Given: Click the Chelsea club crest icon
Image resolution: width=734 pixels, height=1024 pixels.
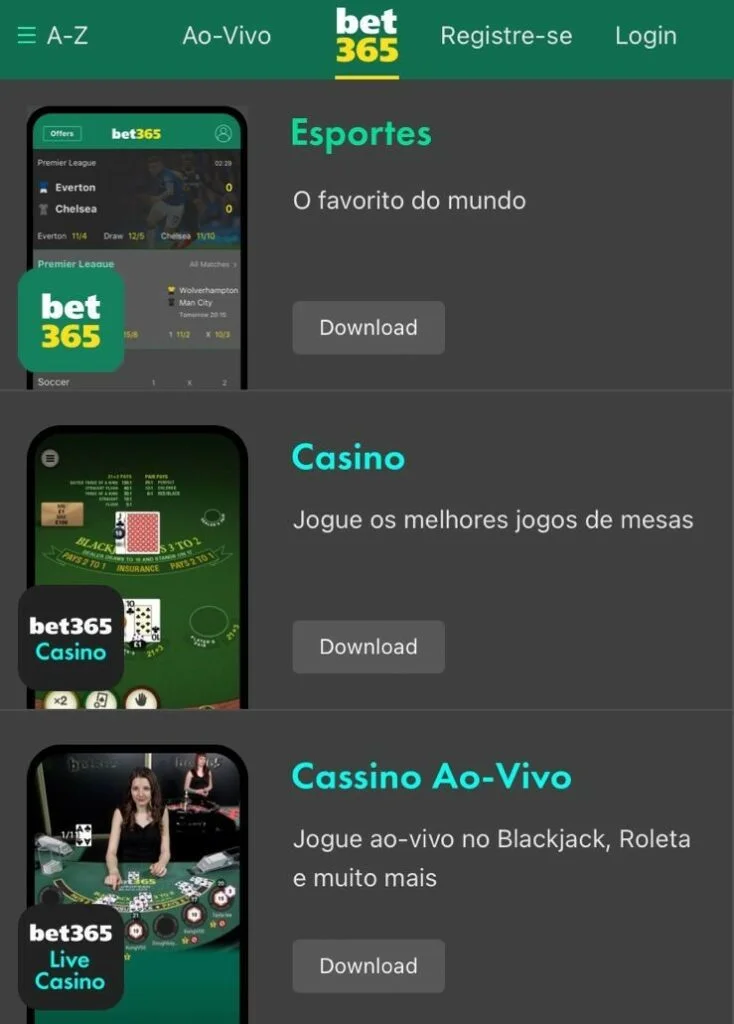Looking at the screenshot, I should coord(43,210).
